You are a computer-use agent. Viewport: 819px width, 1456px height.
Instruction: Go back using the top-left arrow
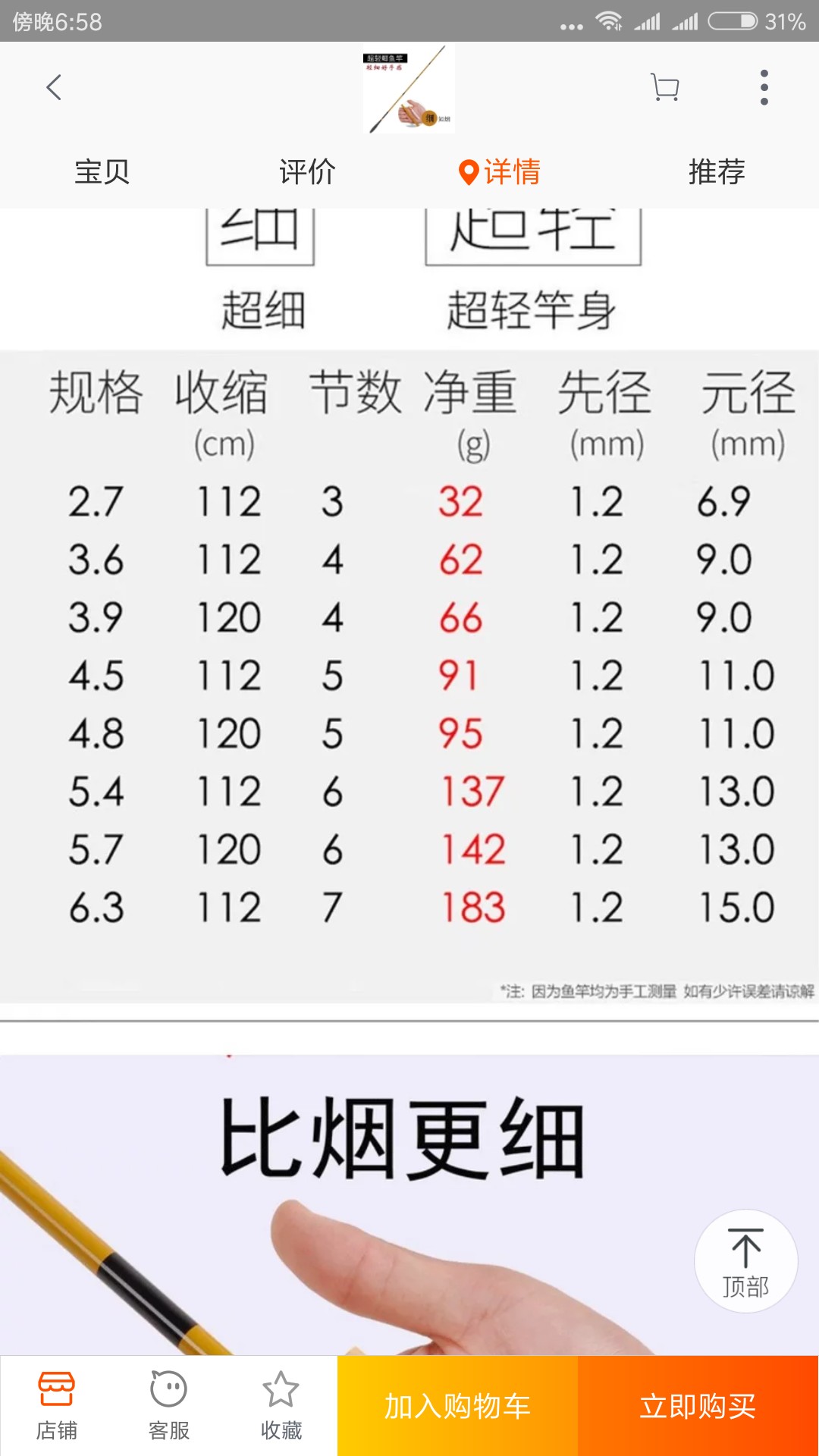point(53,87)
